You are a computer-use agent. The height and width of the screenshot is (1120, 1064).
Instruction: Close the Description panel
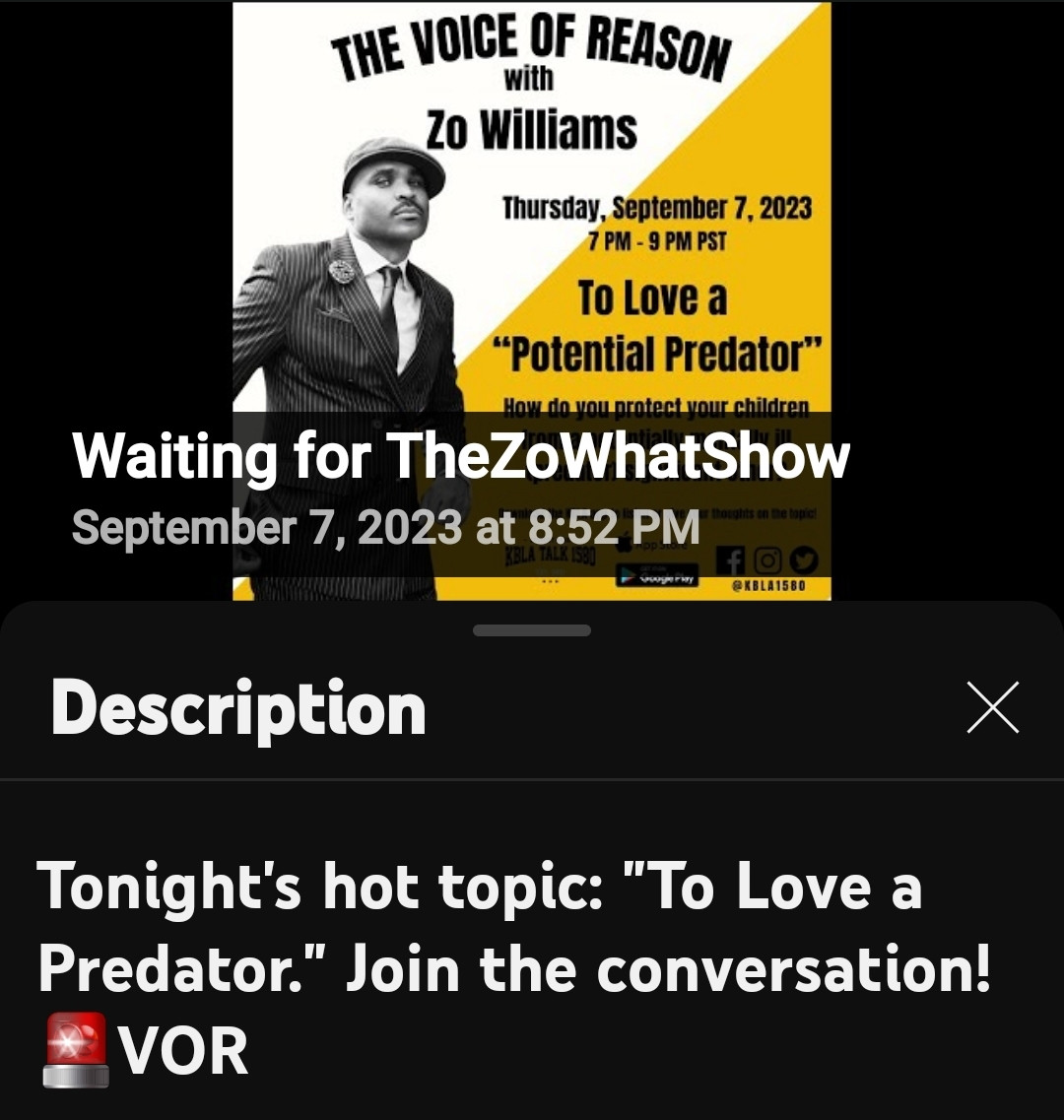[992, 707]
